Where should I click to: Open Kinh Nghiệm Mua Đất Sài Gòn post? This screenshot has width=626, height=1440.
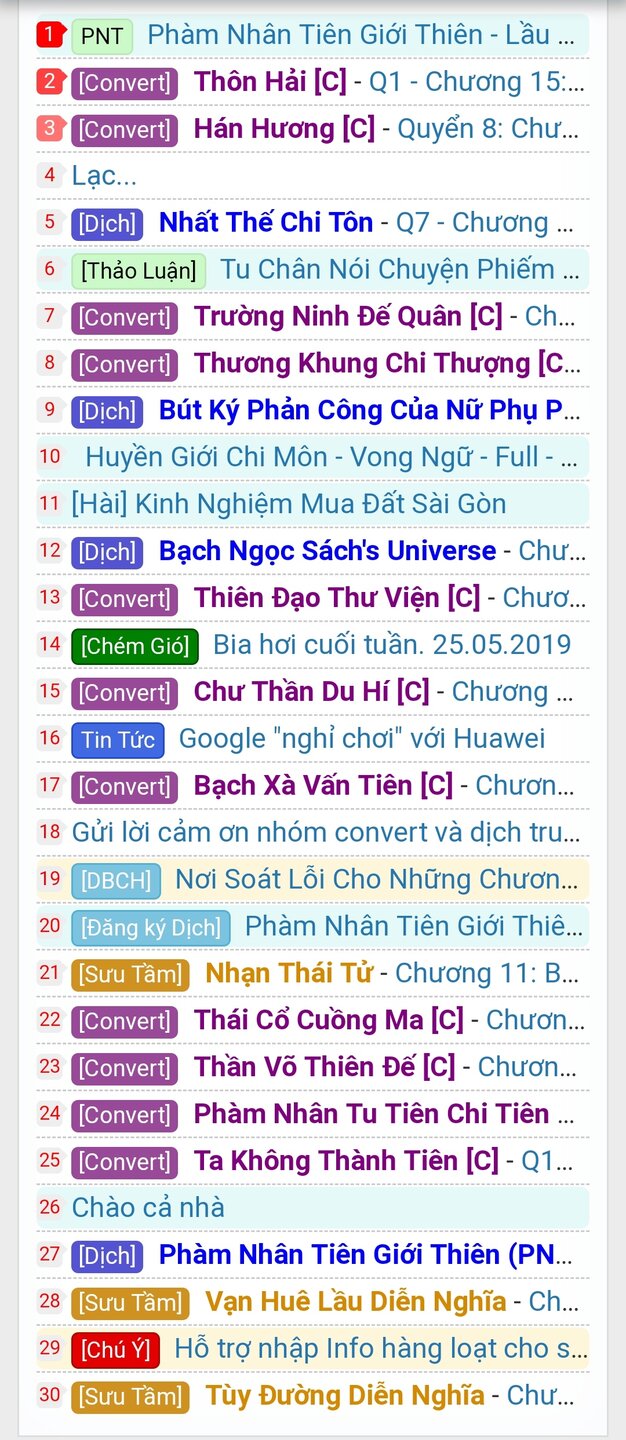(288, 504)
